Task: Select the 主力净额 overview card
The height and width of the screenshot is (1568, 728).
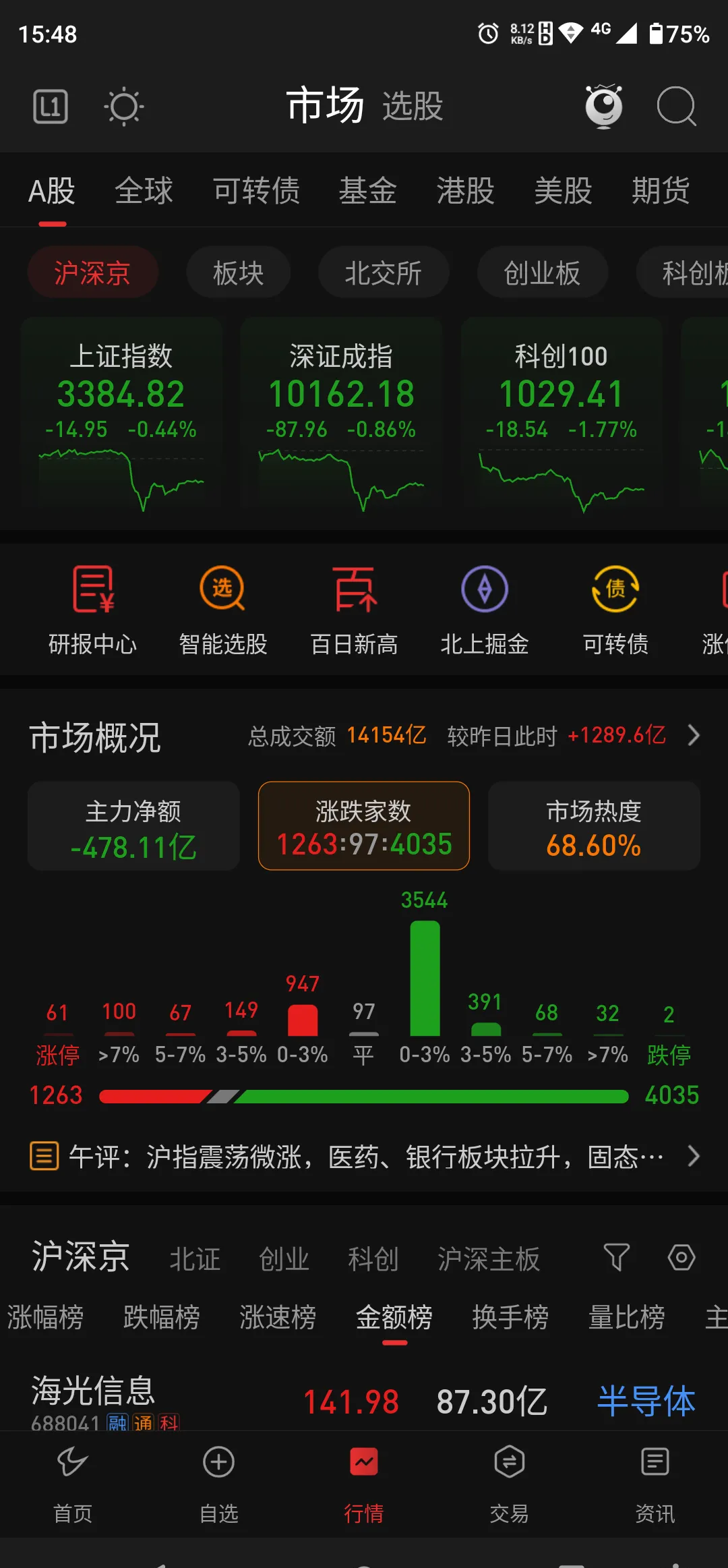Action: 133,826
